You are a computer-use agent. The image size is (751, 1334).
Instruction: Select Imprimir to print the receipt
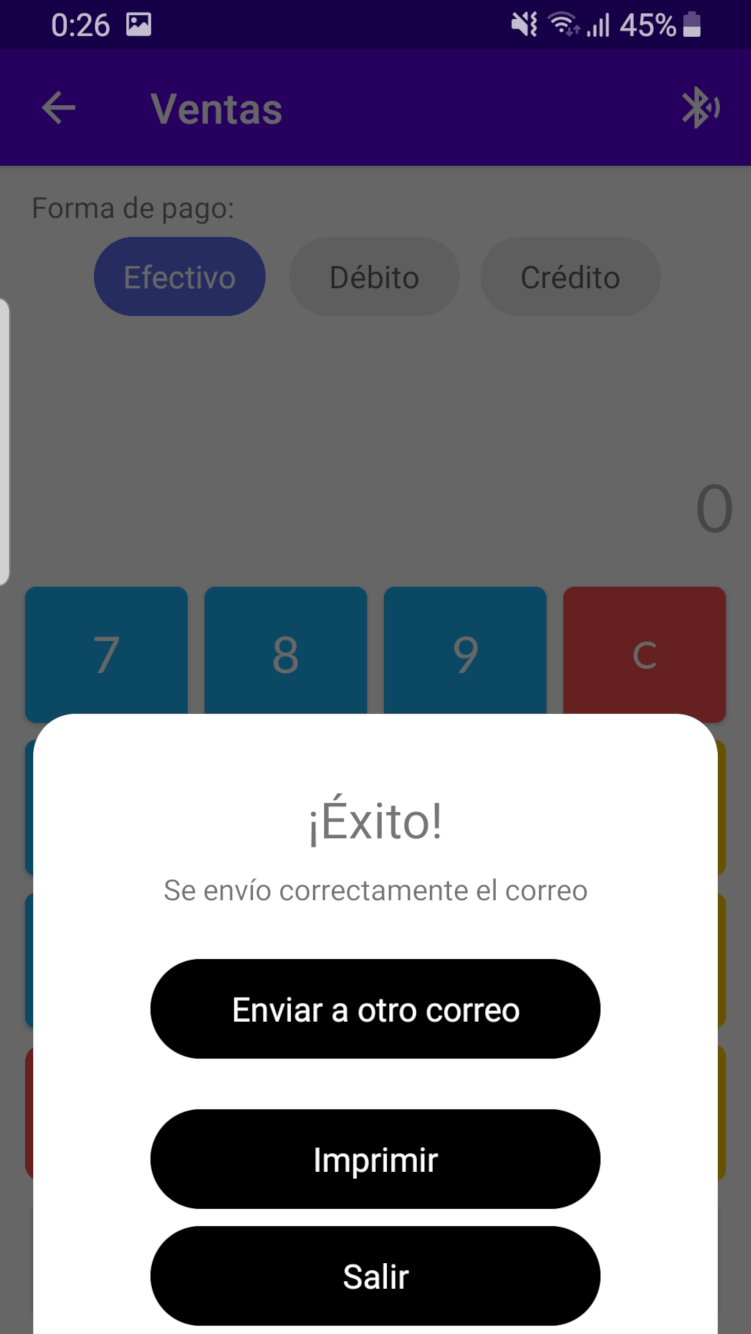[375, 1159]
